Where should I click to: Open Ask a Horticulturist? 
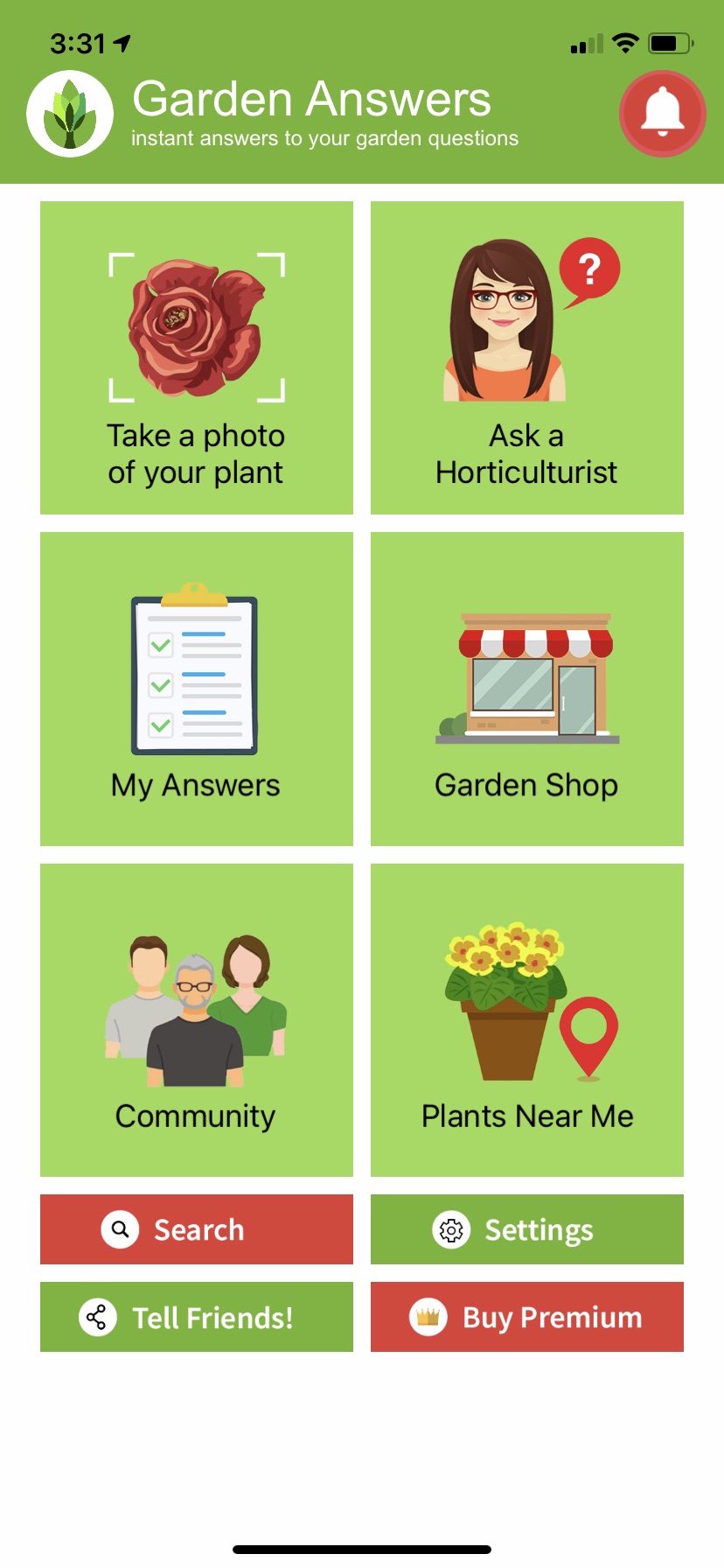[527, 358]
